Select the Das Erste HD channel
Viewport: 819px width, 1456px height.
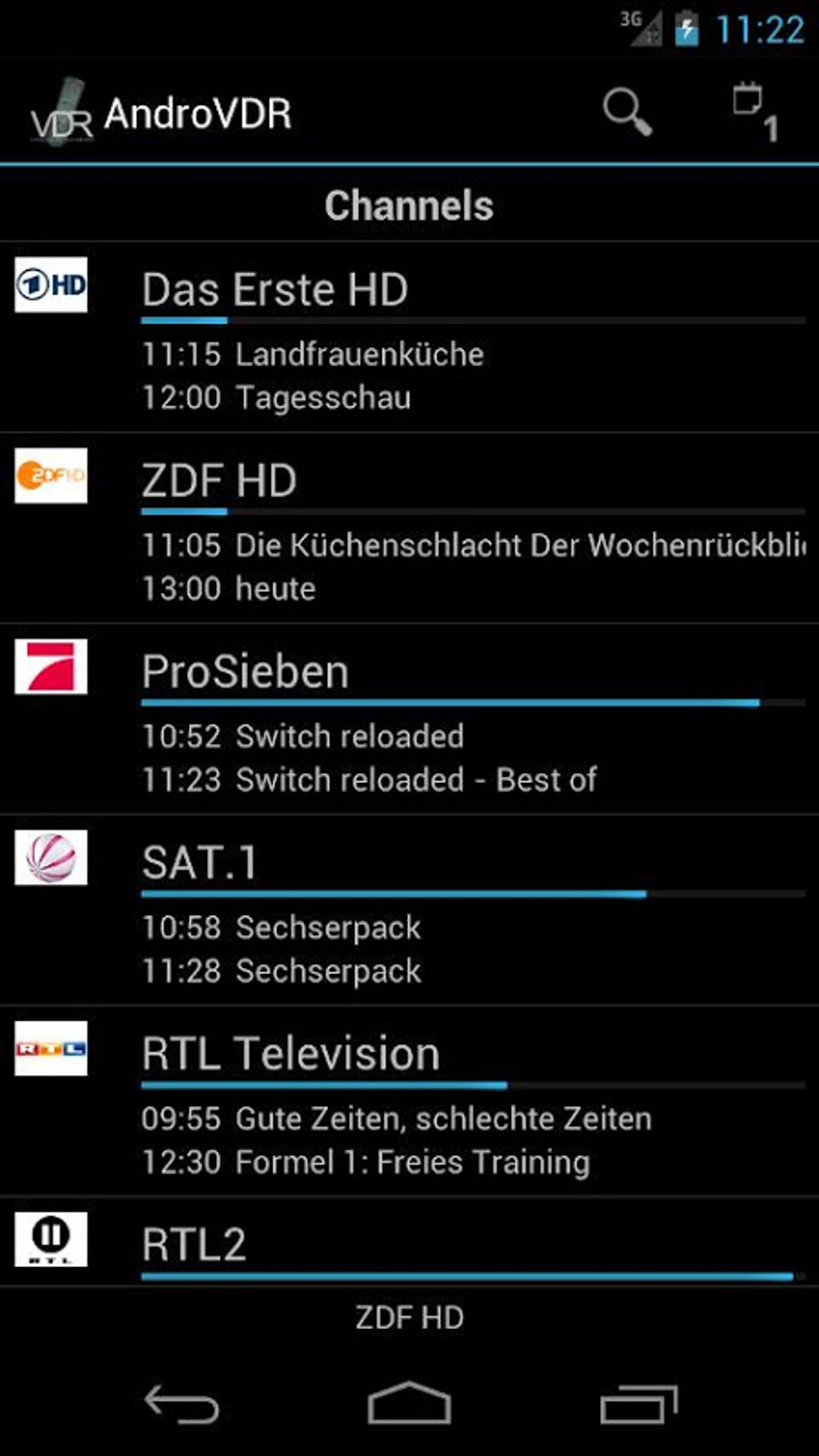pos(409,337)
